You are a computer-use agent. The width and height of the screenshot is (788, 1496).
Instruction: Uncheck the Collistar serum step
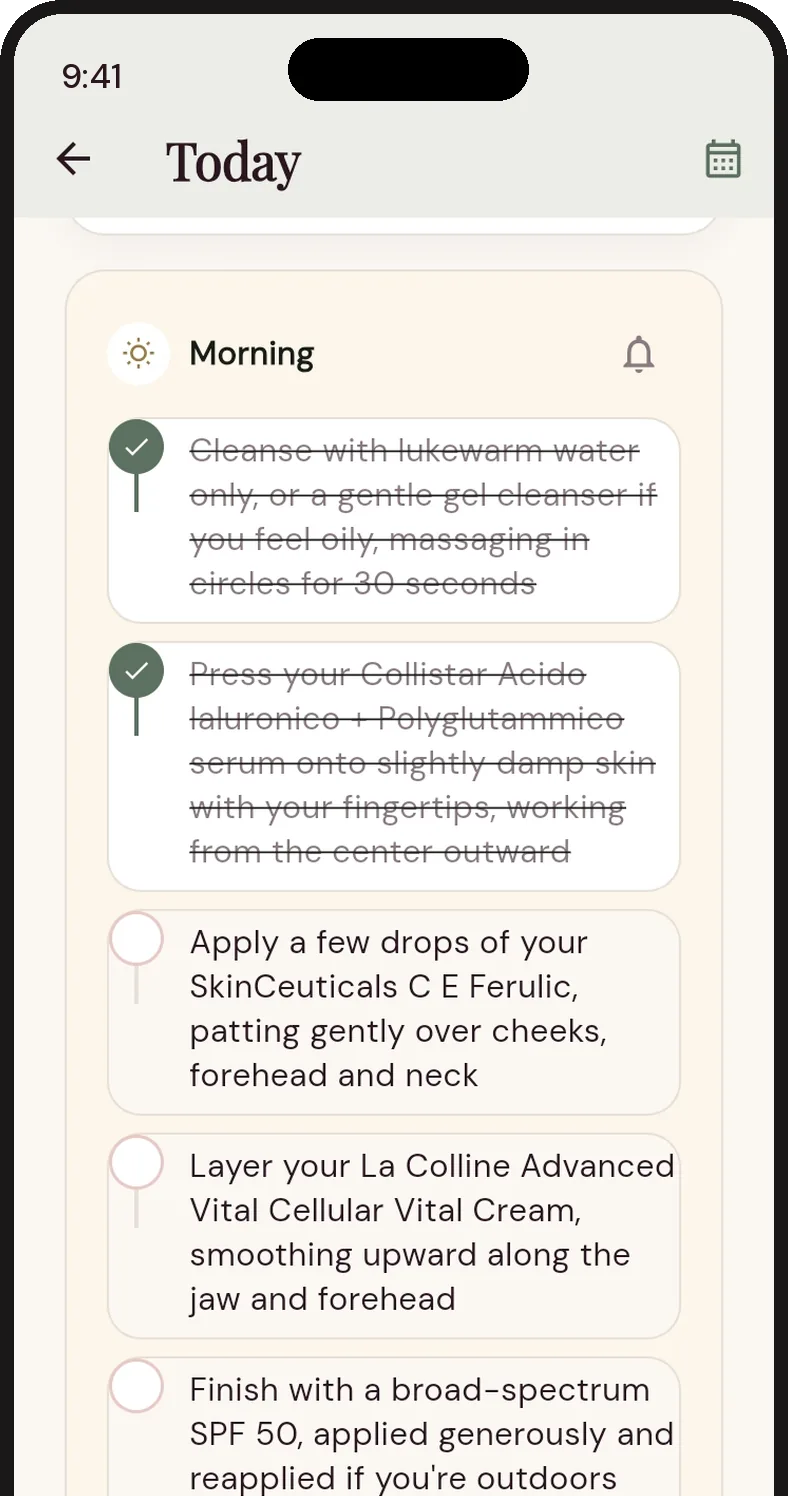[137, 670]
